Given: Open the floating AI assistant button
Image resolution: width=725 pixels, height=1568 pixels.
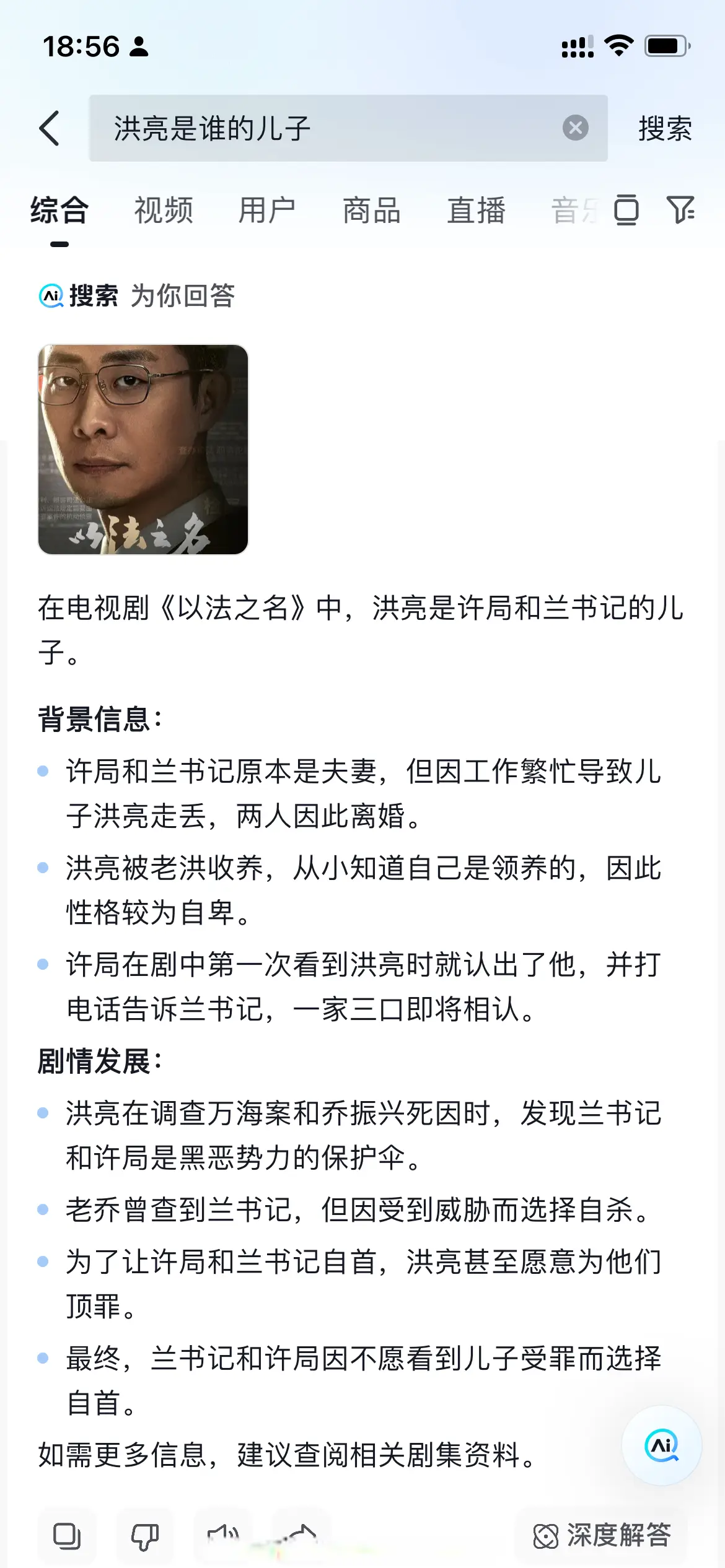Looking at the screenshot, I should tap(661, 1445).
